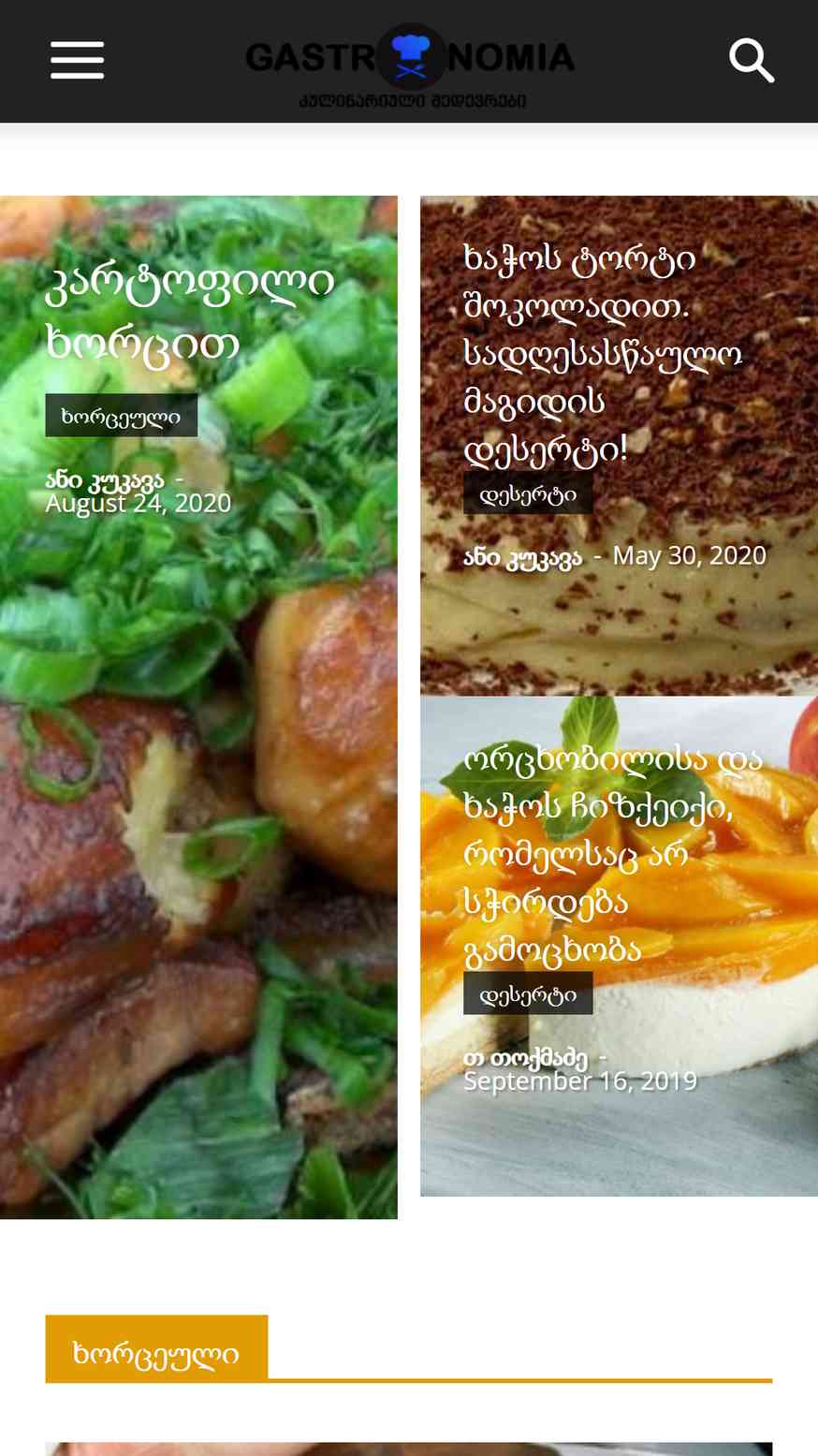Open the ხაჭოს ტორტი შოკოლადით article

click(x=603, y=354)
